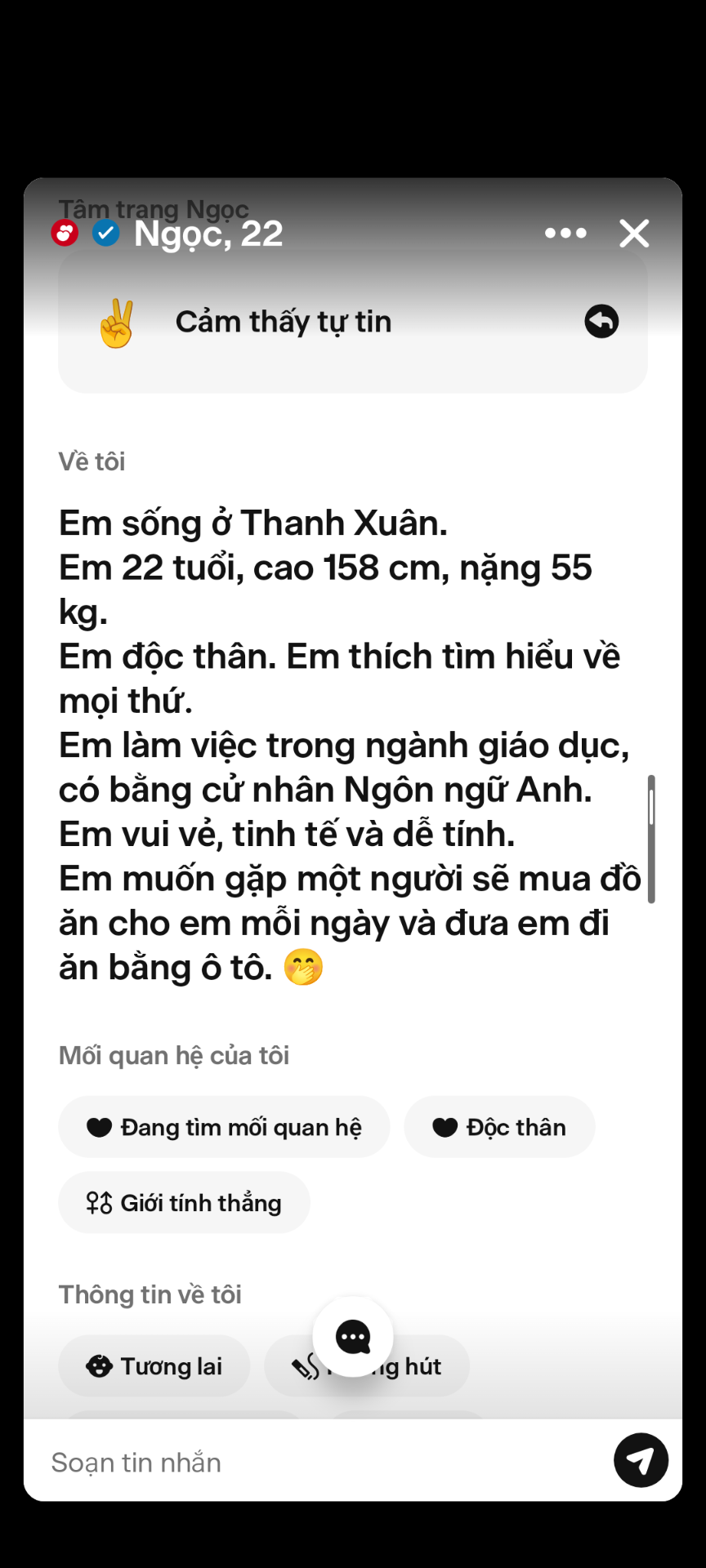Reply to the 'Cảm thấy tự tin' mood
This screenshot has width=706, height=1568.
(601, 321)
